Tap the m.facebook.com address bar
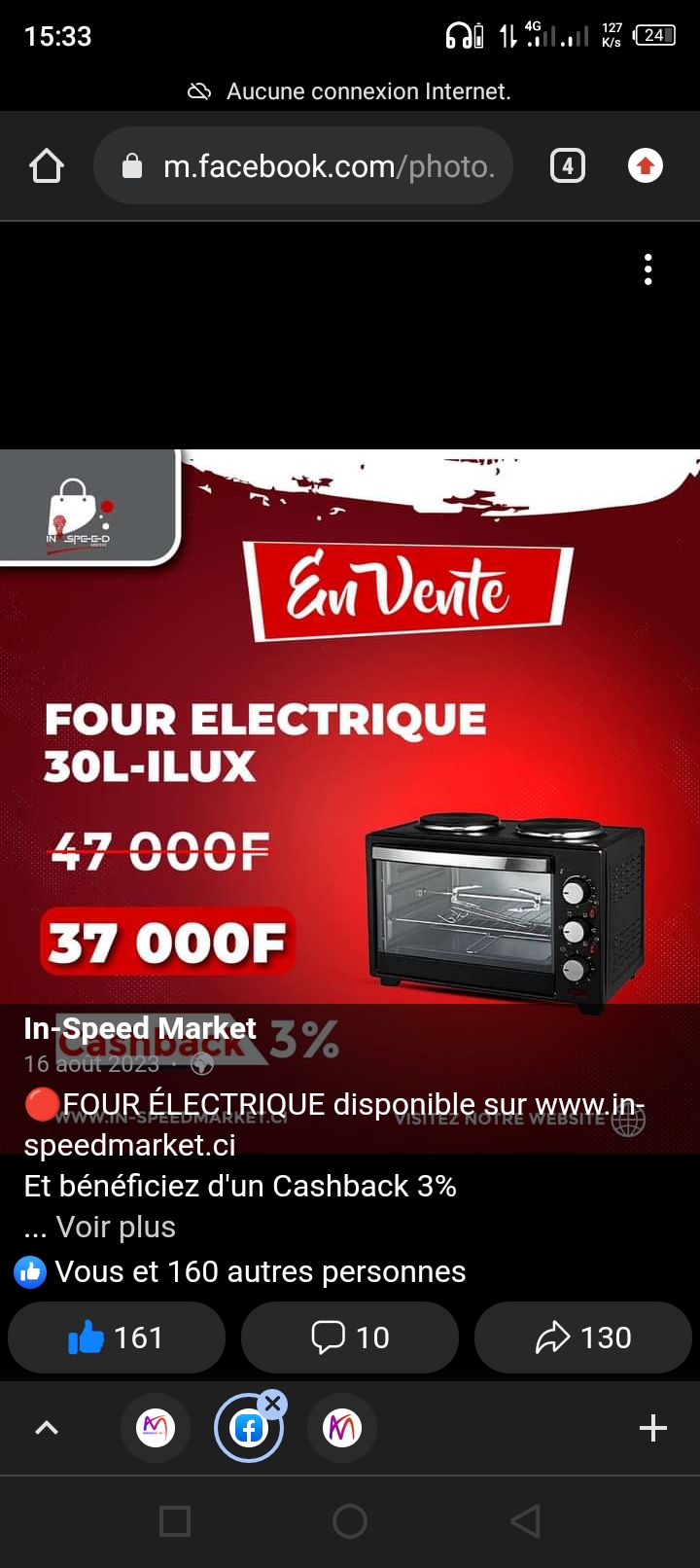This screenshot has height=1568, width=700. 303,166
